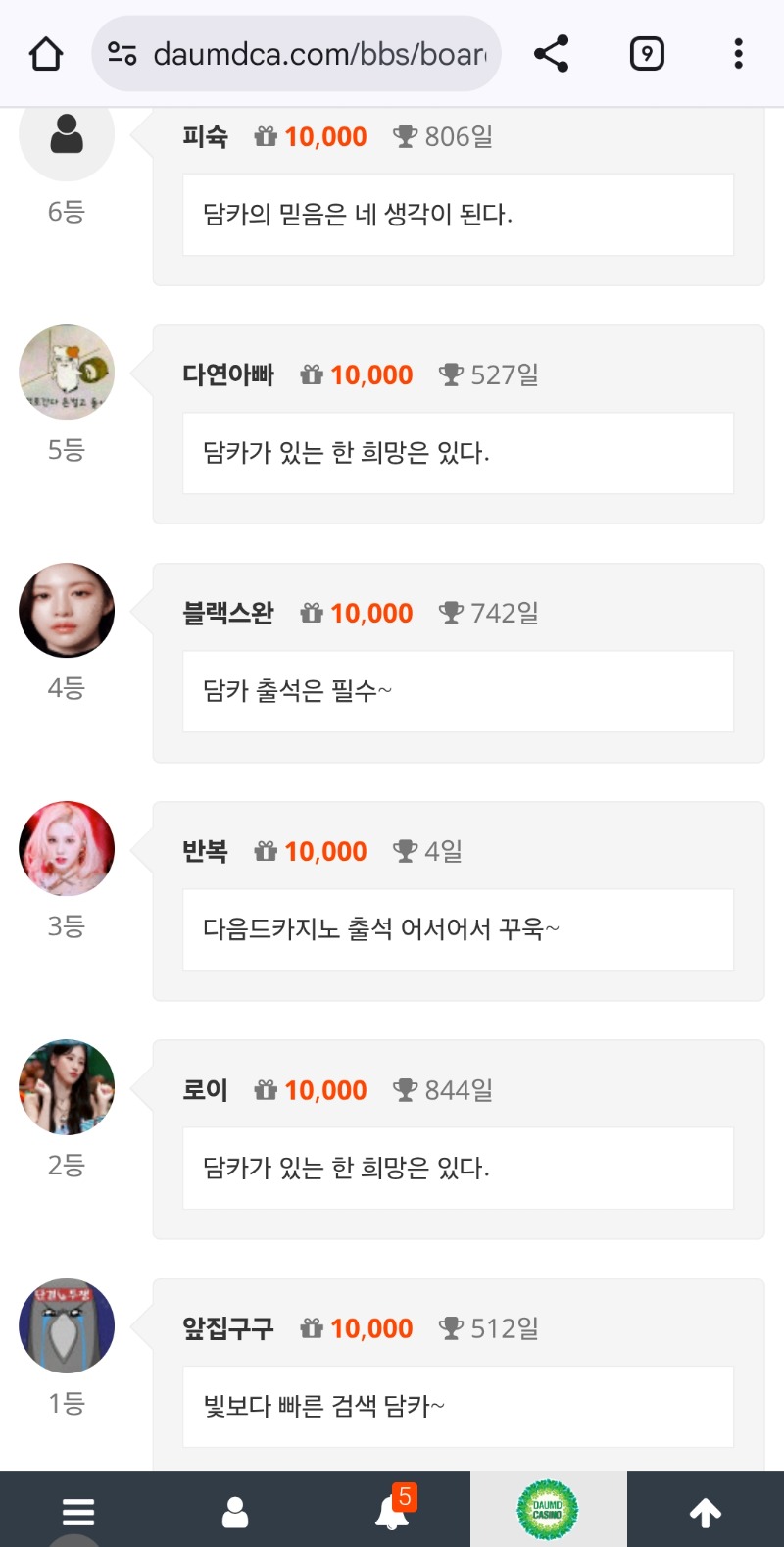Select the username 피슉
The height and width of the screenshot is (1547, 784).
pyautogui.click(x=205, y=137)
